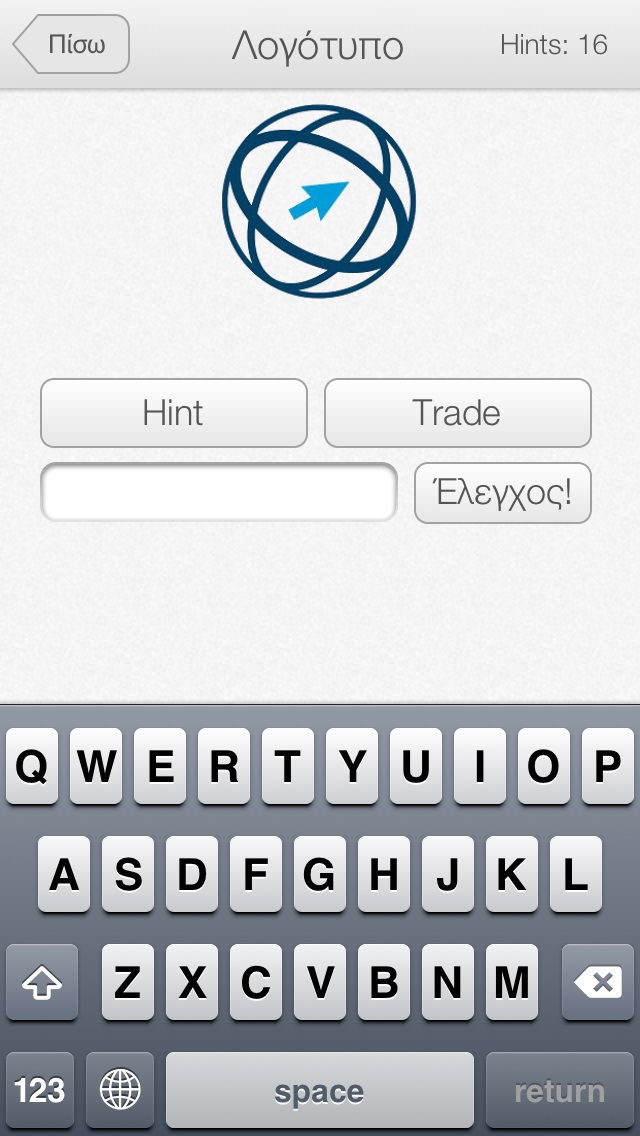This screenshot has height=1136, width=640.
Task: Check the answer with Έλεγχος!
Action: click(503, 493)
